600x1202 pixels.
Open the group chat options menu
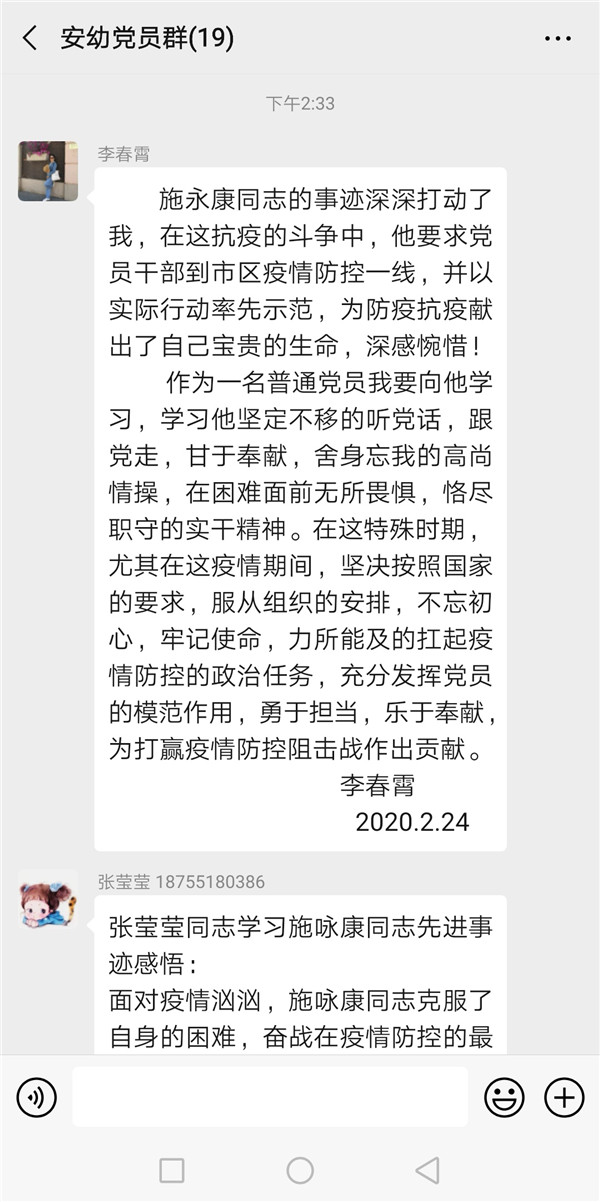[557, 39]
